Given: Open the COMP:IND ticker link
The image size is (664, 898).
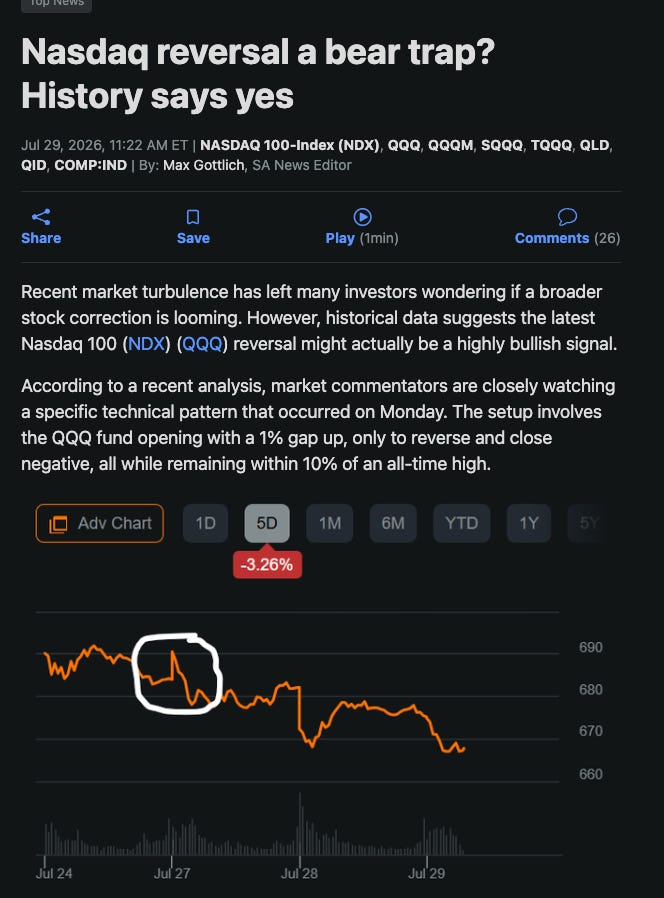Looking at the screenshot, I should click(91, 166).
